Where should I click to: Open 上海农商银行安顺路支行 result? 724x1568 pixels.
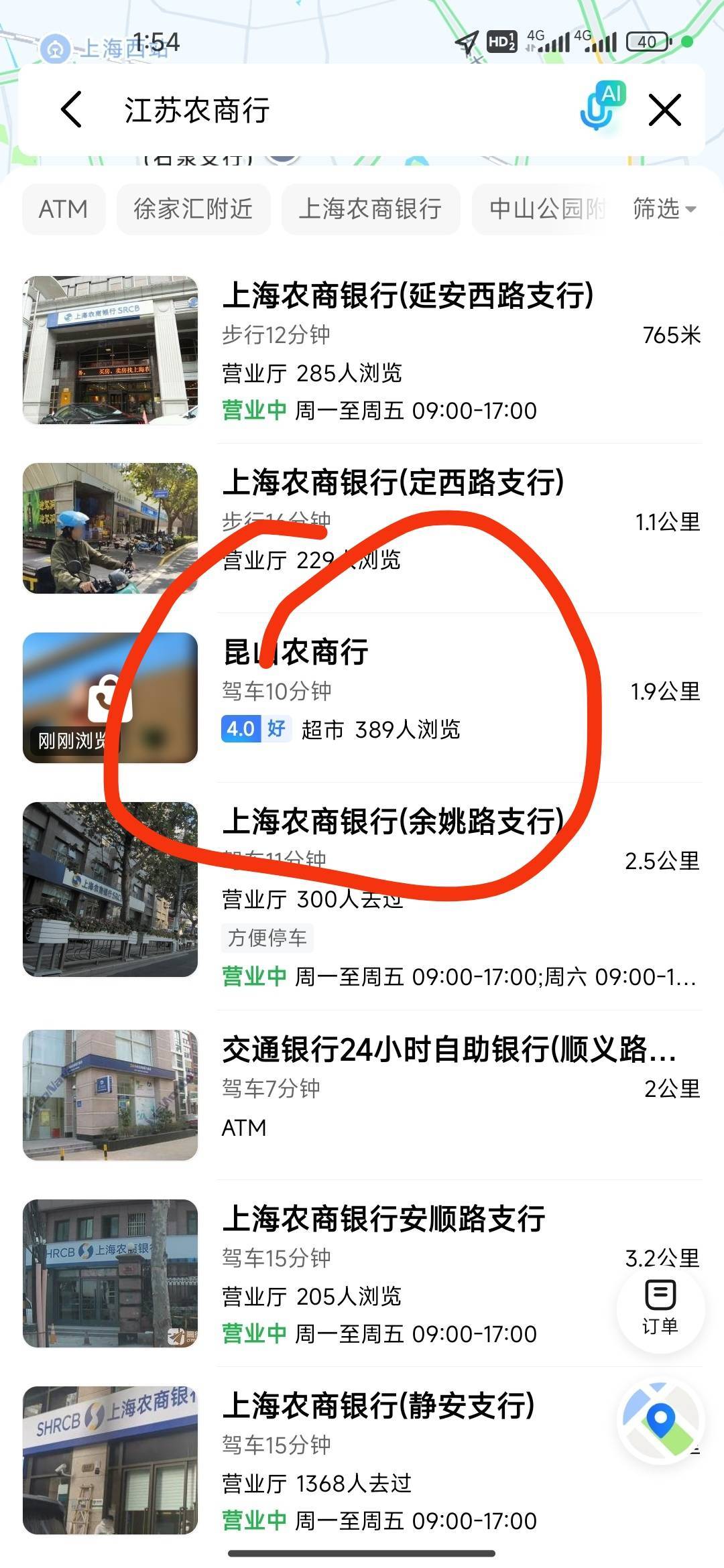(x=362, y=1273)
